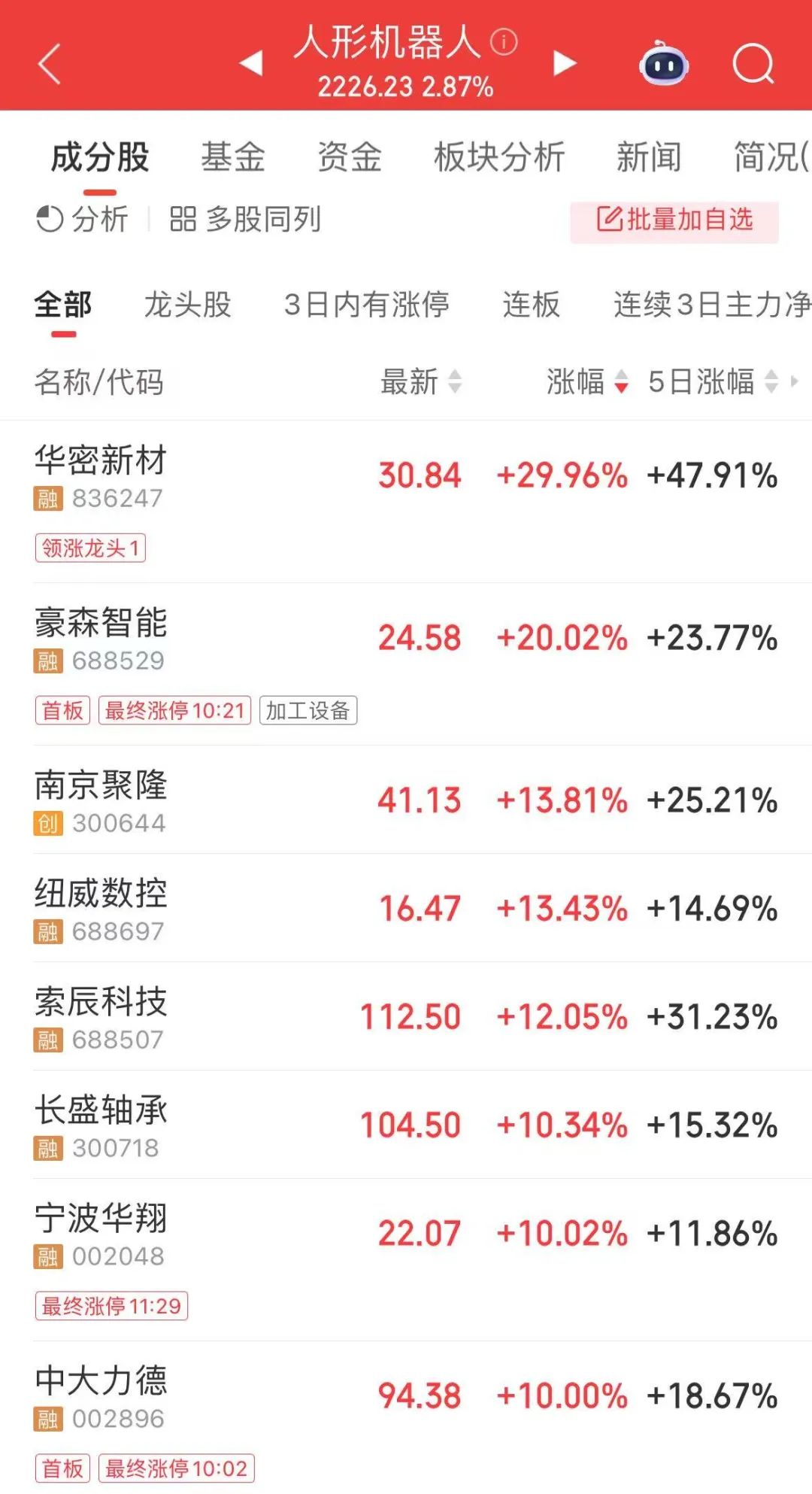Viewport: 812px width, 1494px height.
Task: Sort stocks by 5日涨幅
Action: pos(712,381)
